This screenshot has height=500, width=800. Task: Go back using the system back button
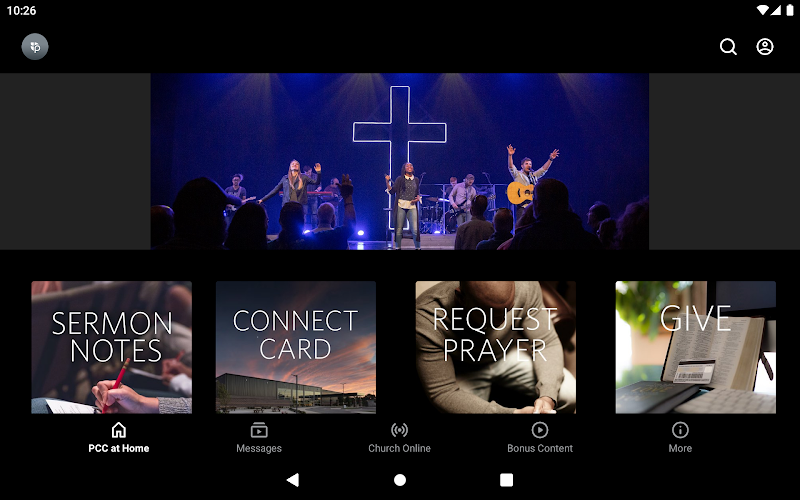tap(293, 480)
